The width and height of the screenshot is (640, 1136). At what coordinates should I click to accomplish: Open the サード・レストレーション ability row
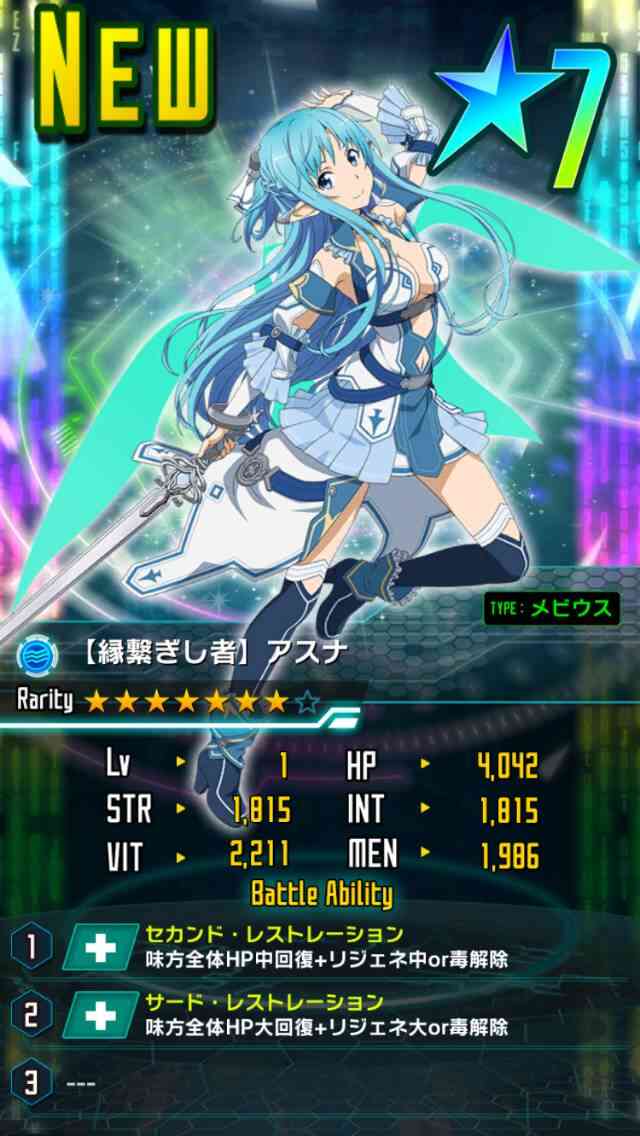coord(320,1014)
